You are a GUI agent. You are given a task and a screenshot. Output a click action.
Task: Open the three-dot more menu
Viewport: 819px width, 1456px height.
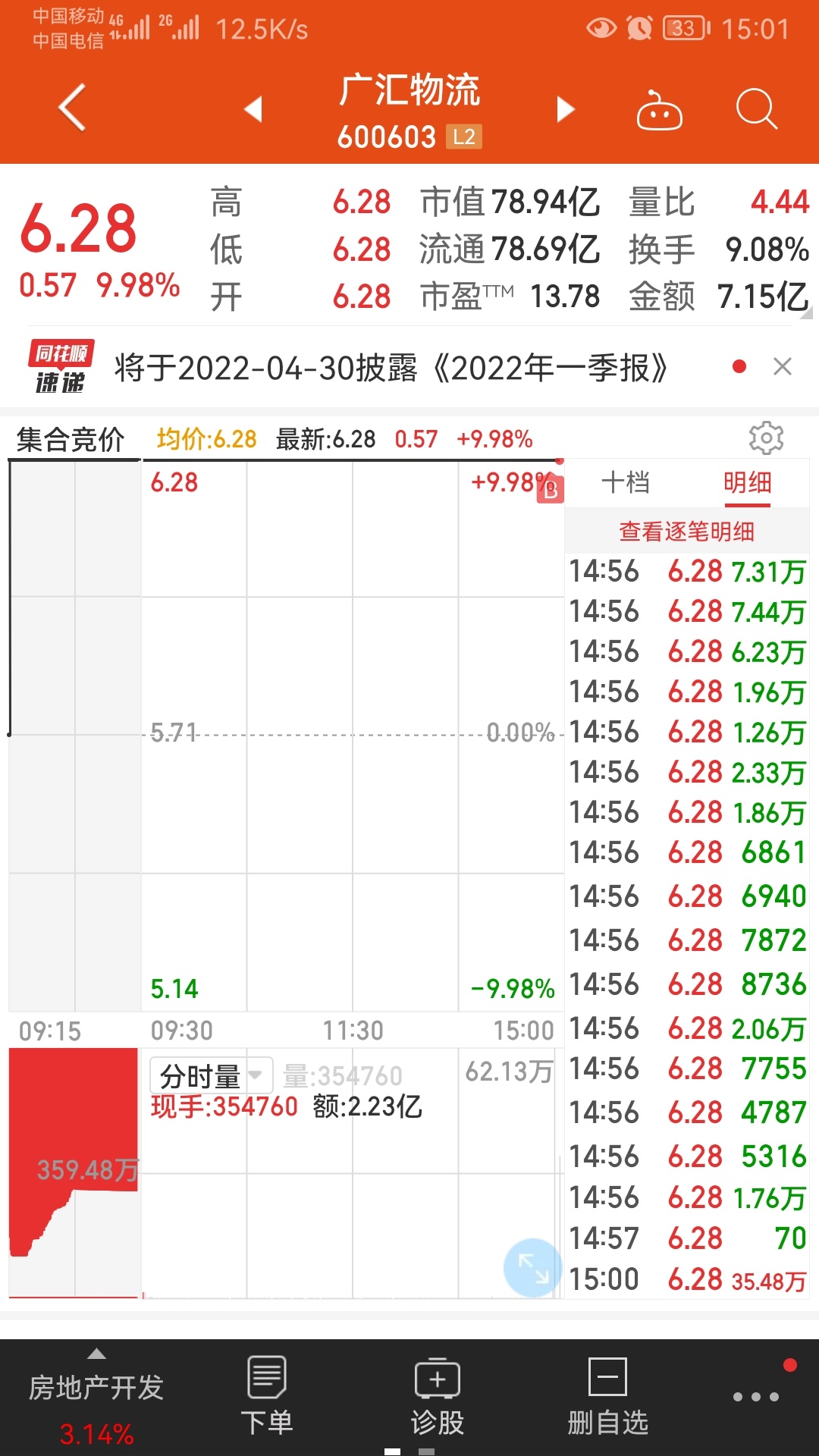(755, 1397)
